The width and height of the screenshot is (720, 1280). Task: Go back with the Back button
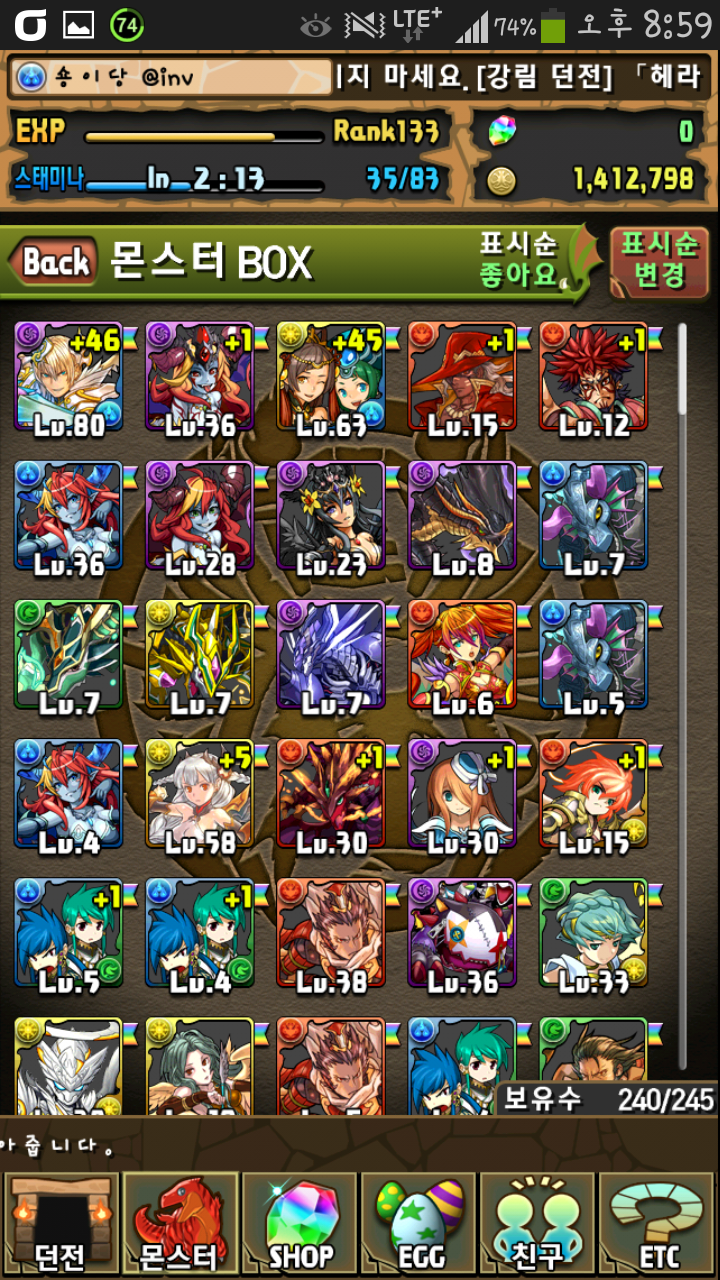click(x=55, y=263)
